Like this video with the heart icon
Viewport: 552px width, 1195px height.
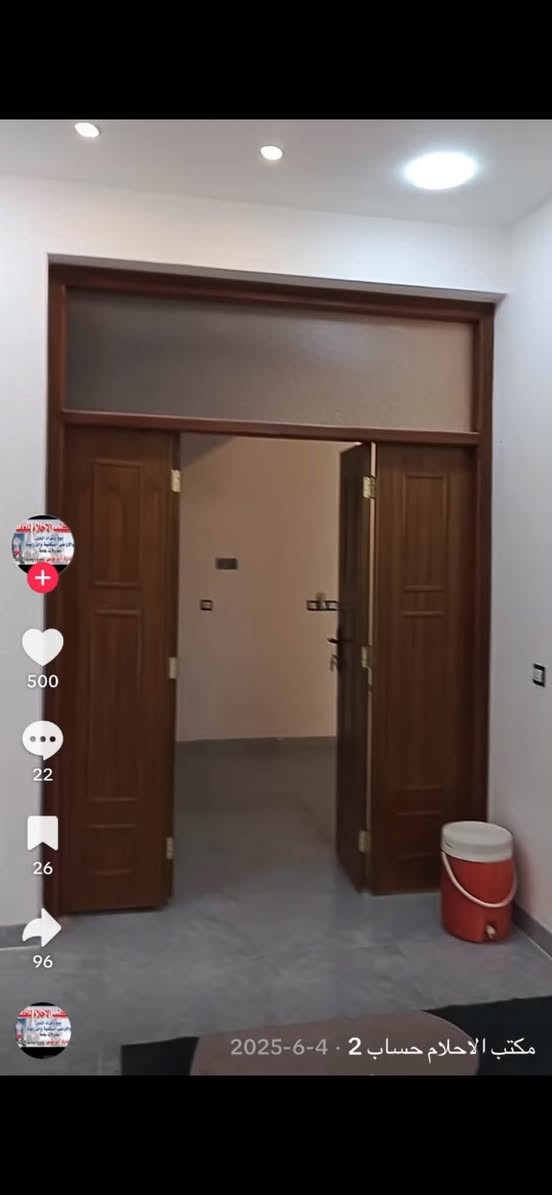point(43,647)
